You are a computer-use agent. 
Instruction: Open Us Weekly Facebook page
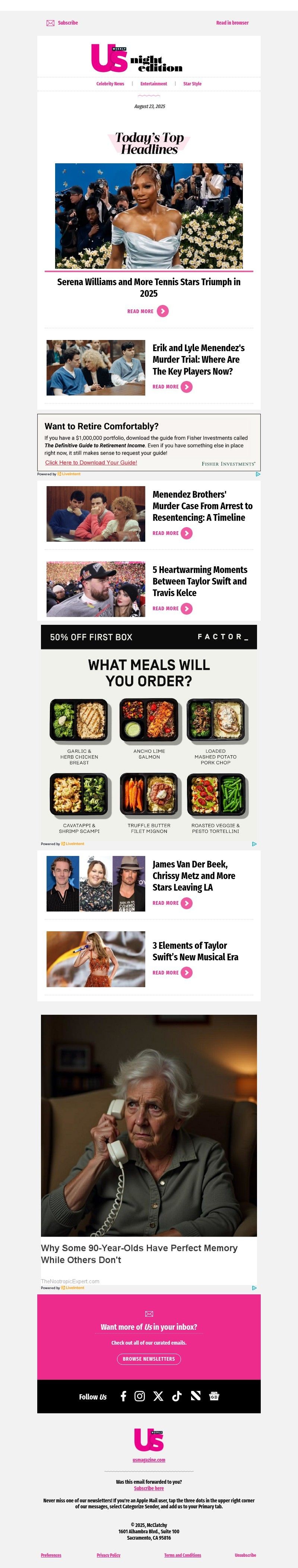(x=123, y=1397)
